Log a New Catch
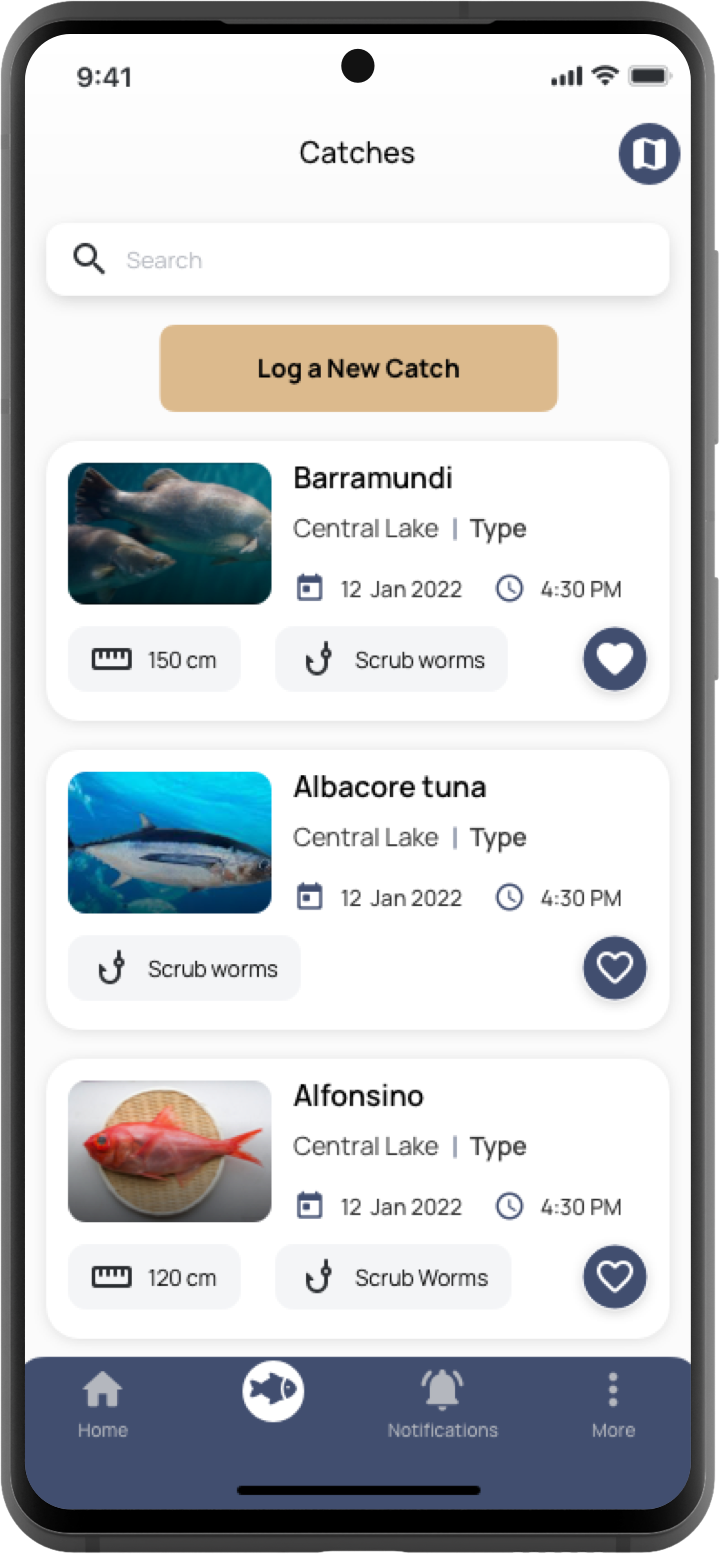The width and height of the screenshot is (722, 1554). 358,368
